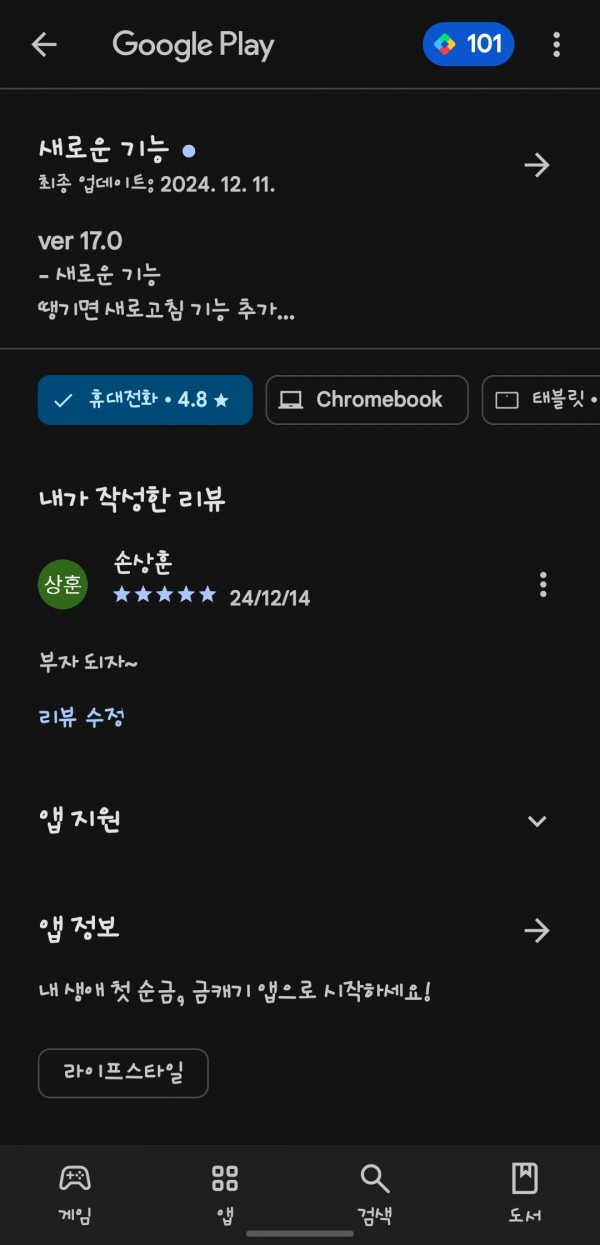Open the 앱 정보 details arrow

click(537, 931)
